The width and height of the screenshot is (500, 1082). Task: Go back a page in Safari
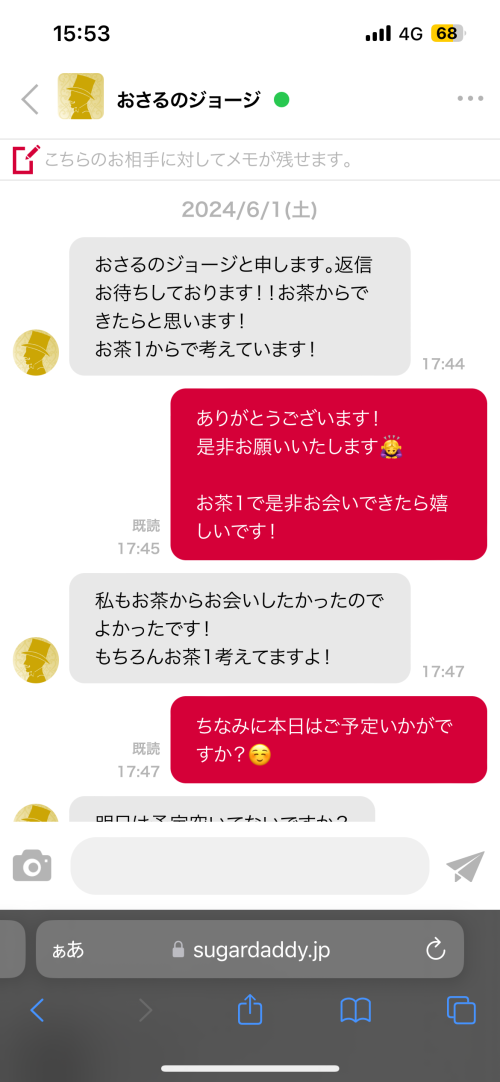pos(37,1010)
